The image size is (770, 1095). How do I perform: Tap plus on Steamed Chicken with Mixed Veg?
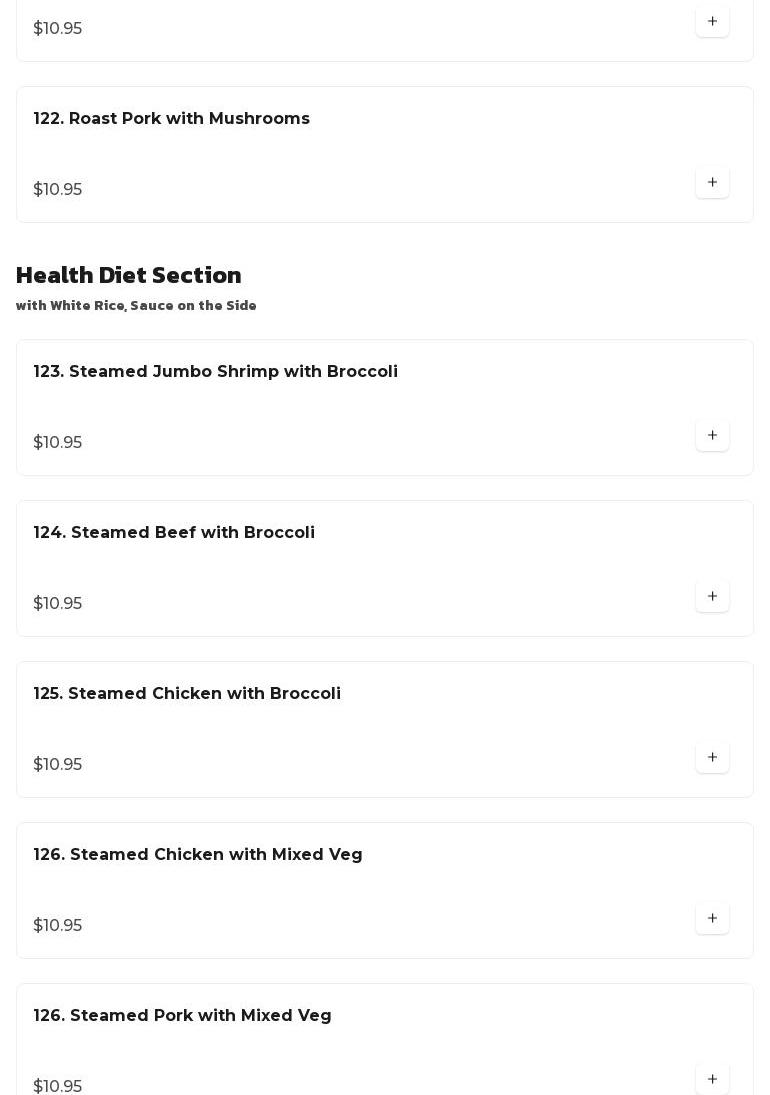pyautogui.click(x=712, y=918)
